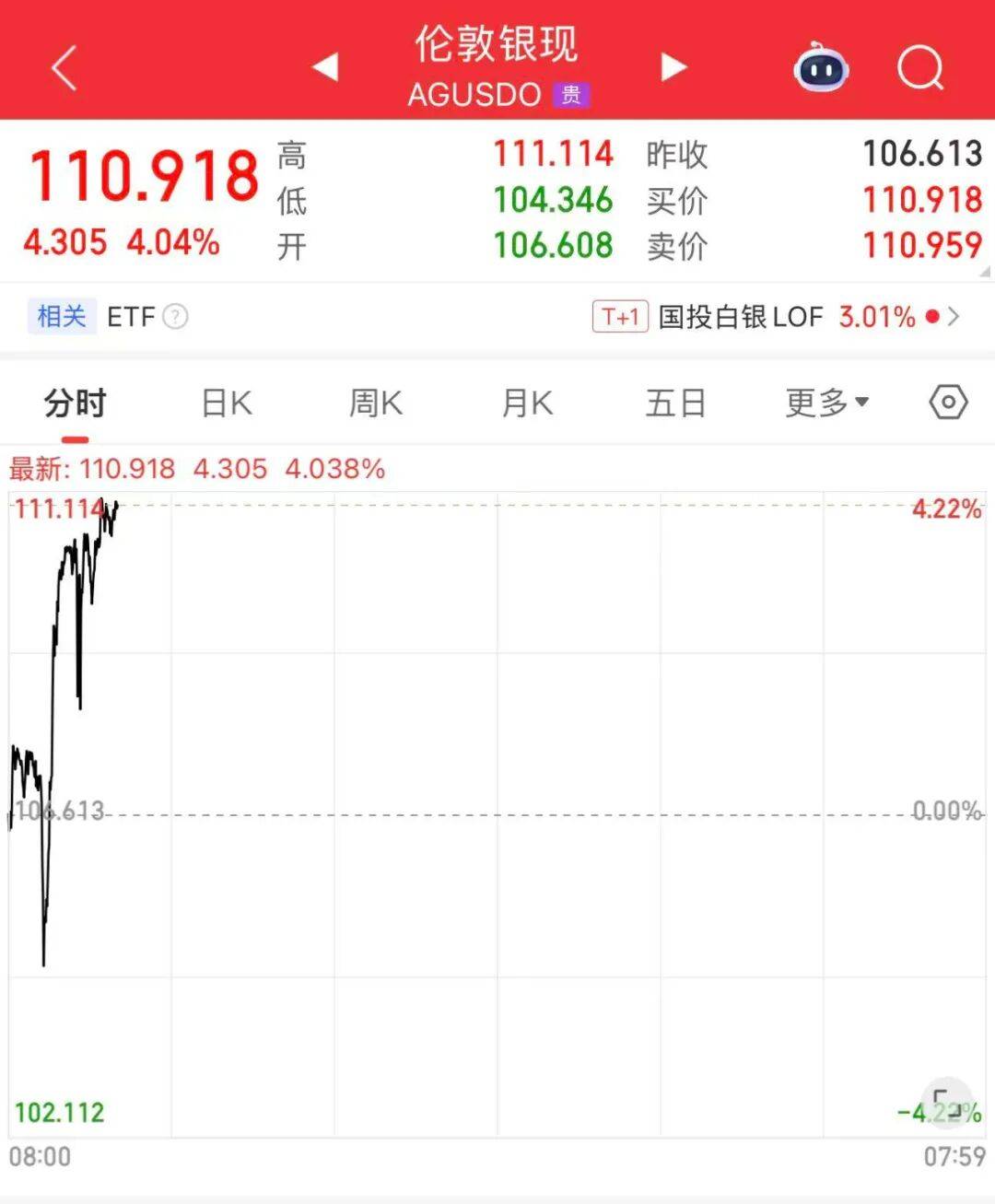Screen dimensions: 995x1204
Task: Switch to the 日K chart tab
Action: point(227,403)
